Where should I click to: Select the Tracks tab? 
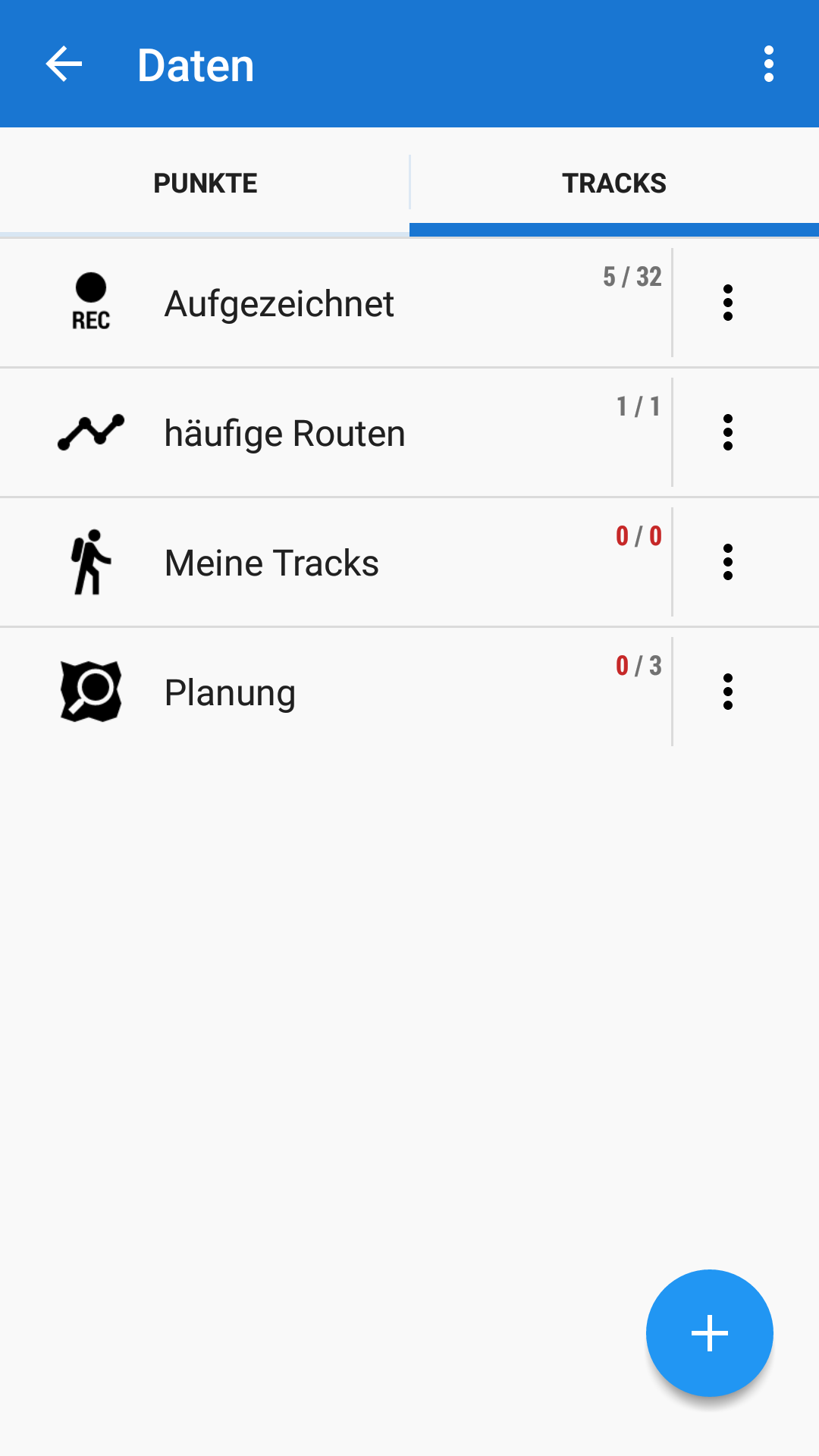613,184
